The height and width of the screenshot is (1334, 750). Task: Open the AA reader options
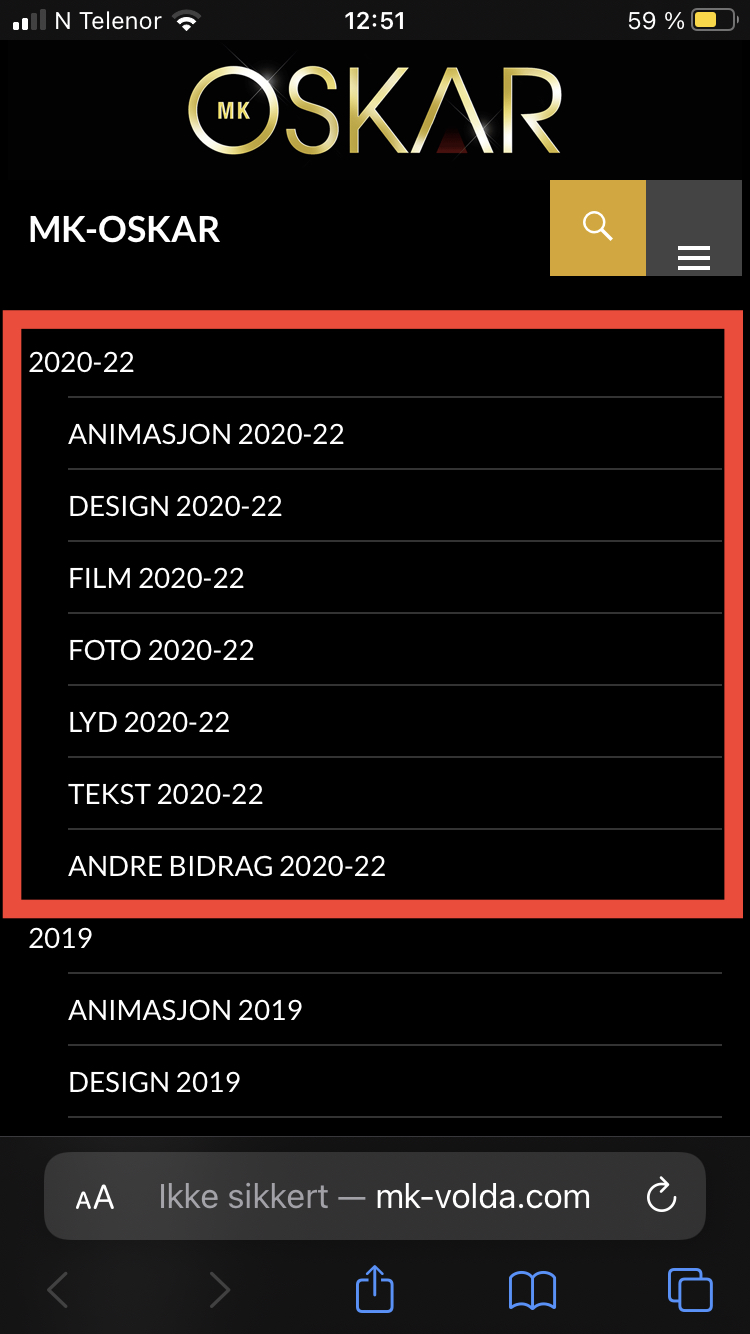point(95,1197)
